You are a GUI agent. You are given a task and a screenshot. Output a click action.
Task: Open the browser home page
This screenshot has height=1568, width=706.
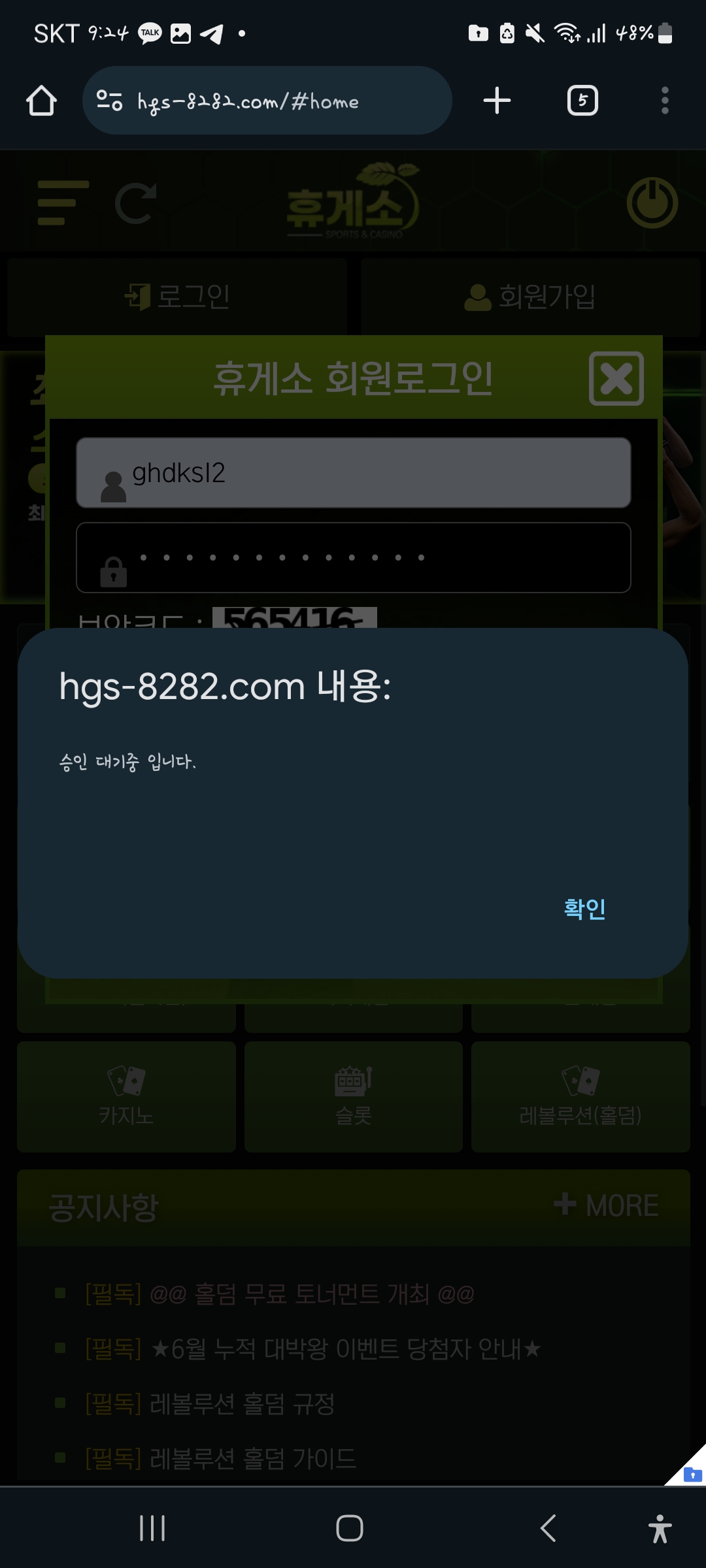pyautogui.click(x=41, y=101)
